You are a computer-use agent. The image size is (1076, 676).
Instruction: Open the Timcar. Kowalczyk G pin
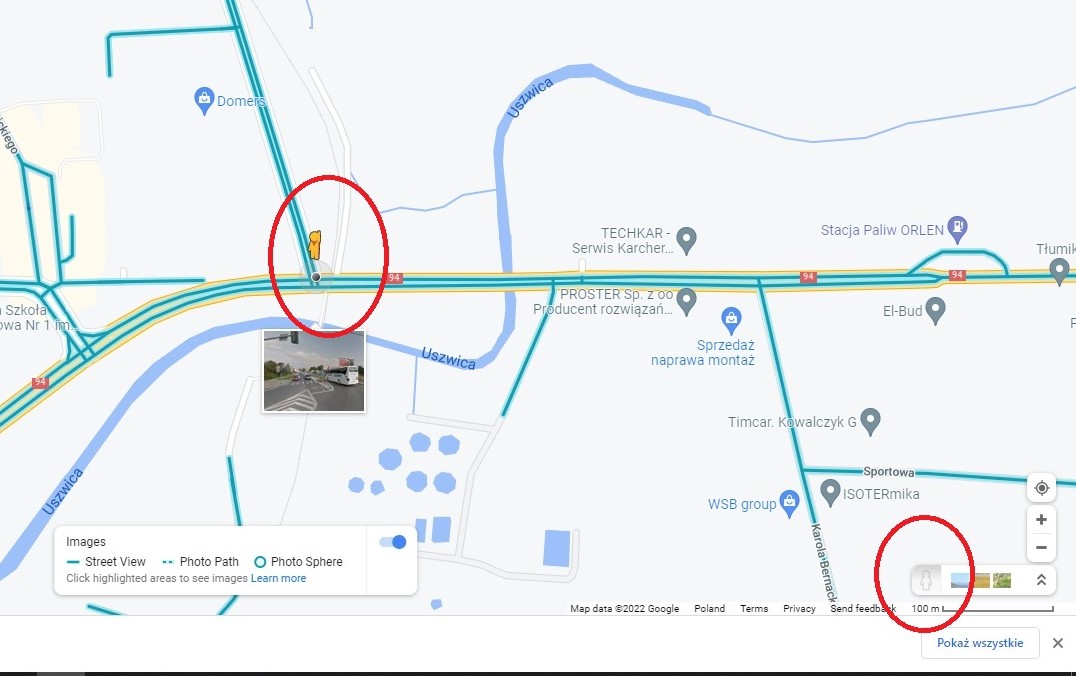pos(870,421)
